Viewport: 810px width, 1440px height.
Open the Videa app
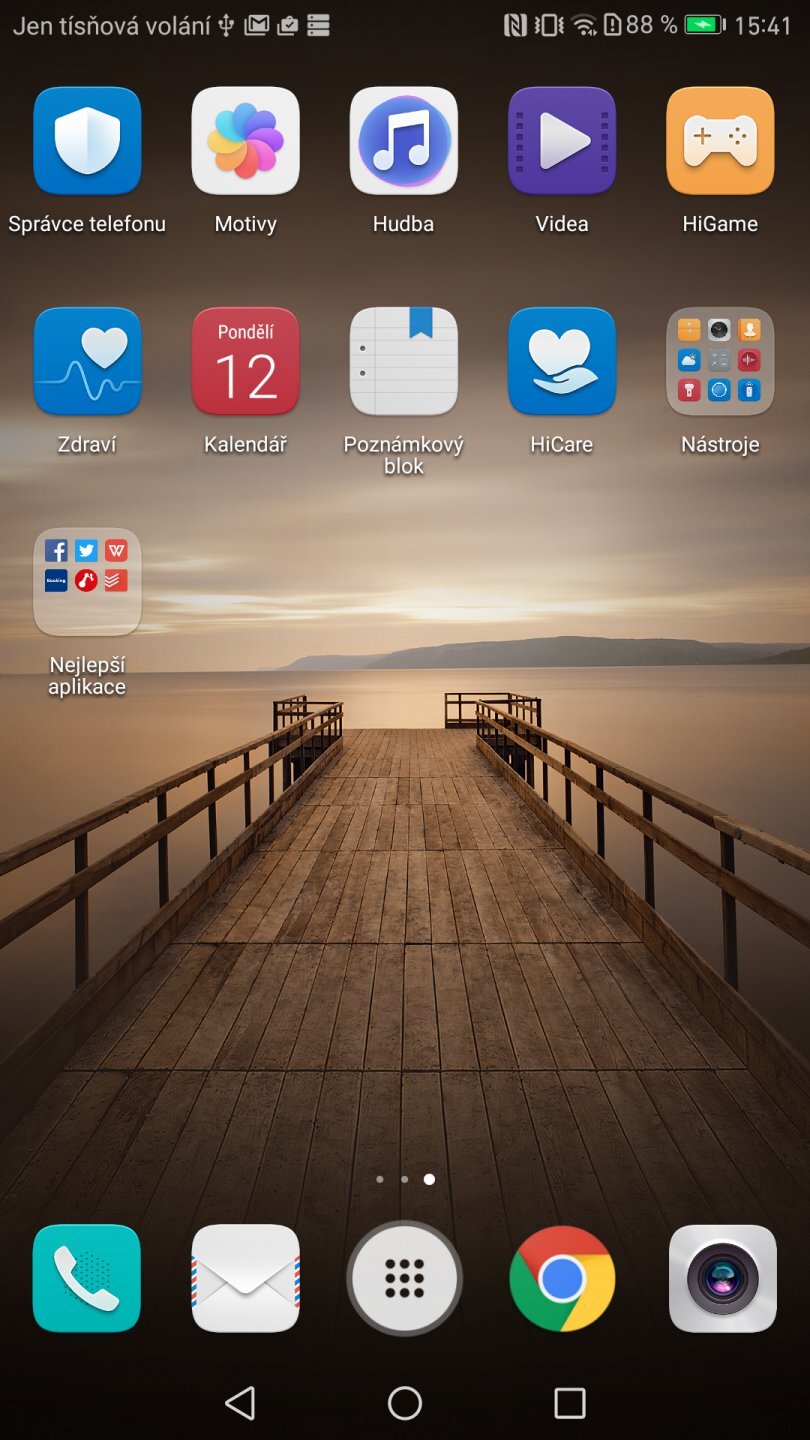tap(562, 141)
